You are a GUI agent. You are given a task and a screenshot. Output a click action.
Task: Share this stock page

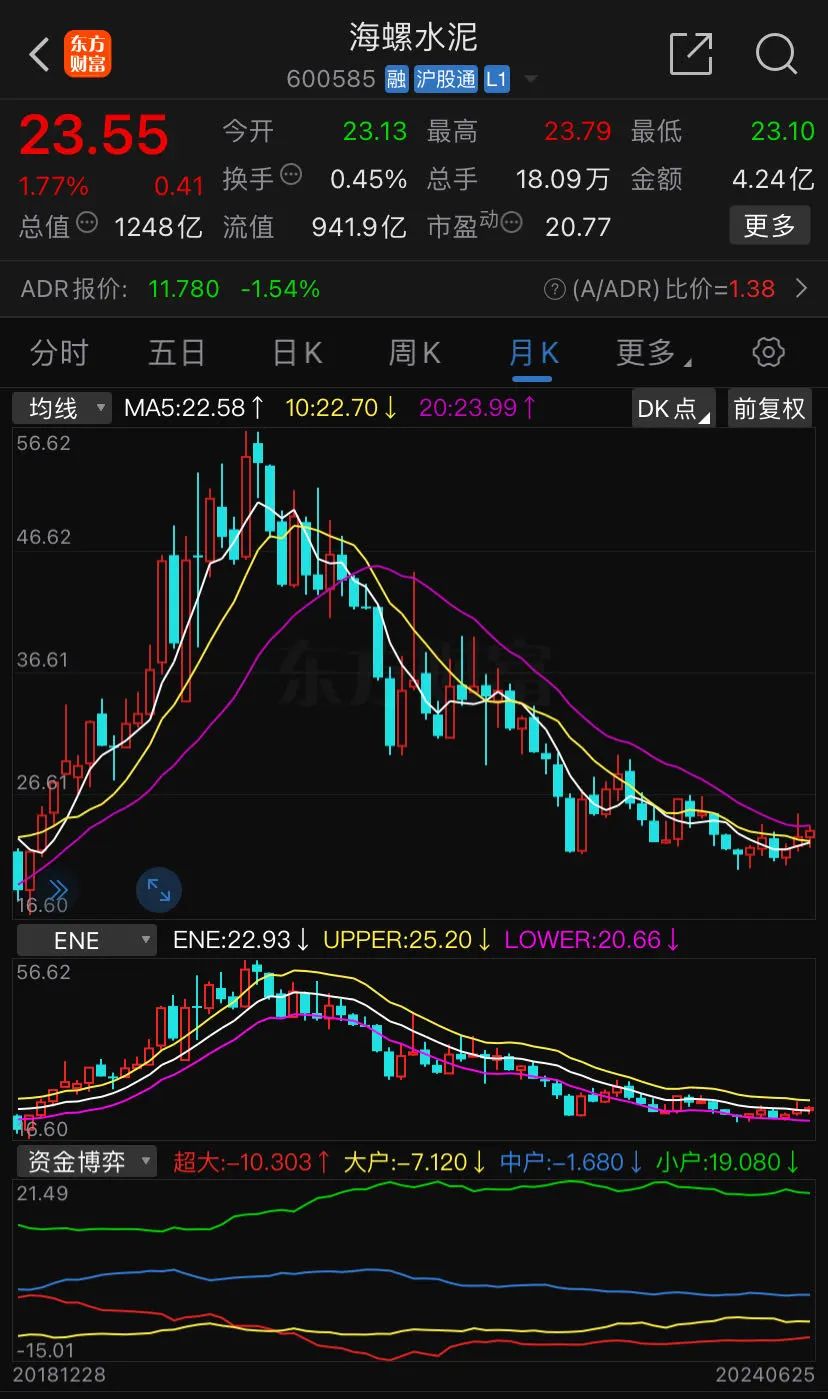coord(690,54)
